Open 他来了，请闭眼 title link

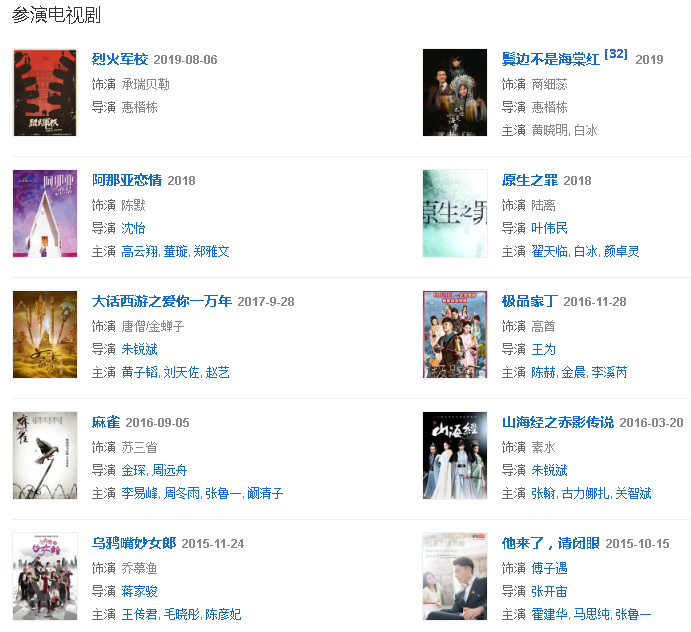[x=550, y=544]
